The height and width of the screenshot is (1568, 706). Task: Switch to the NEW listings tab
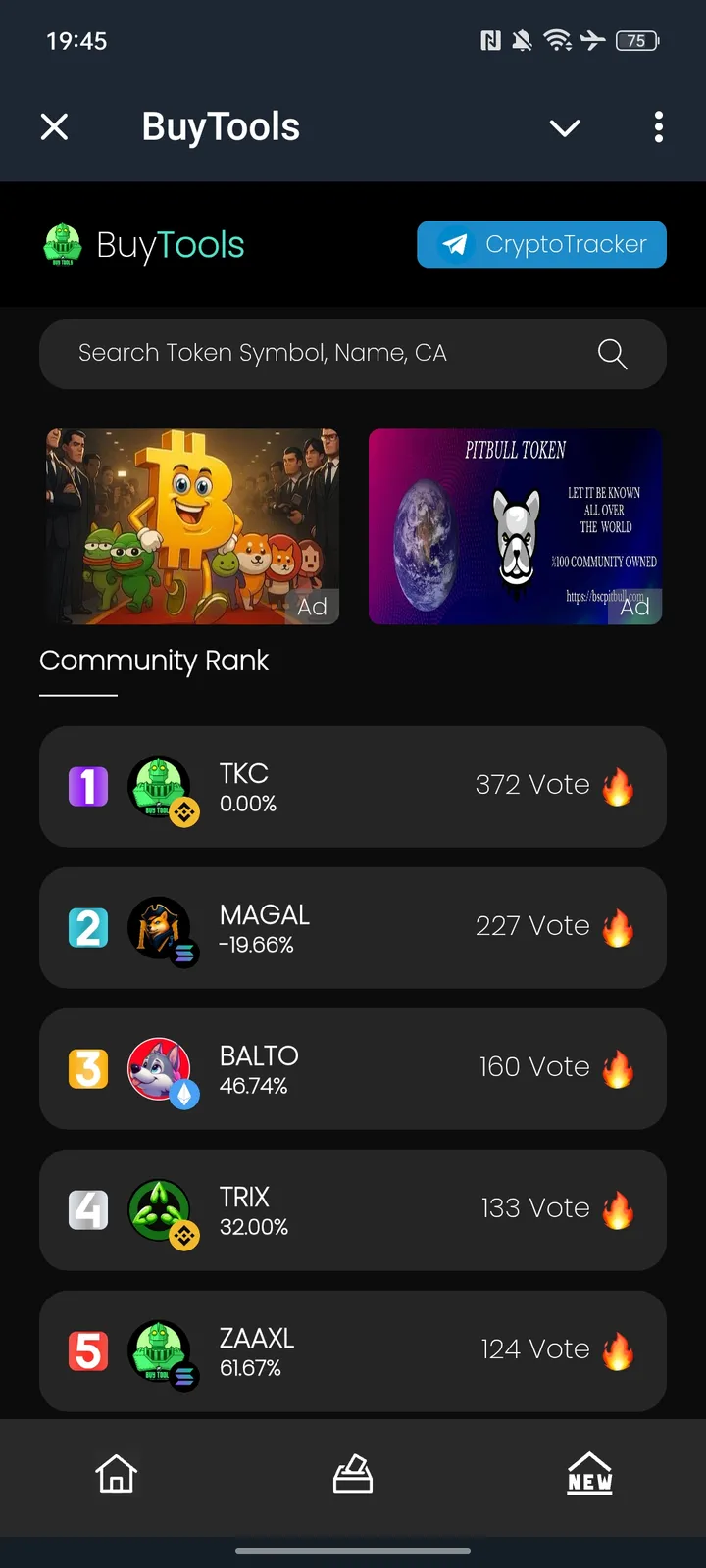click(589, 1473)
